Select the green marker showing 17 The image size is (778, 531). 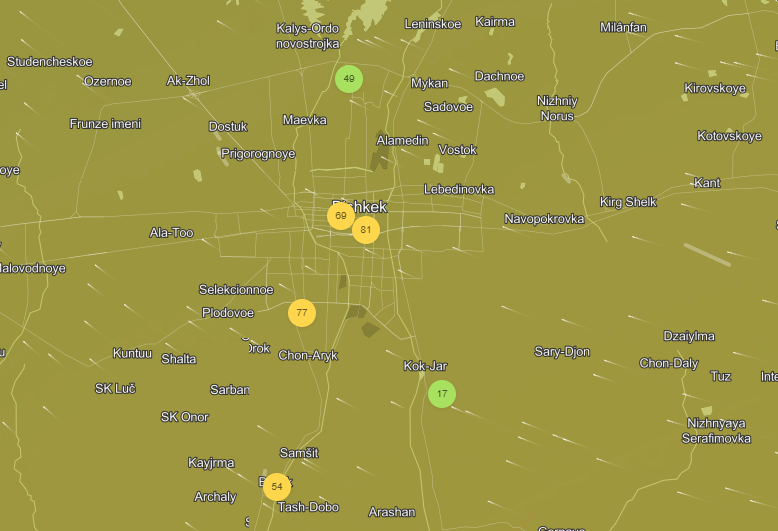click(442, 394)
